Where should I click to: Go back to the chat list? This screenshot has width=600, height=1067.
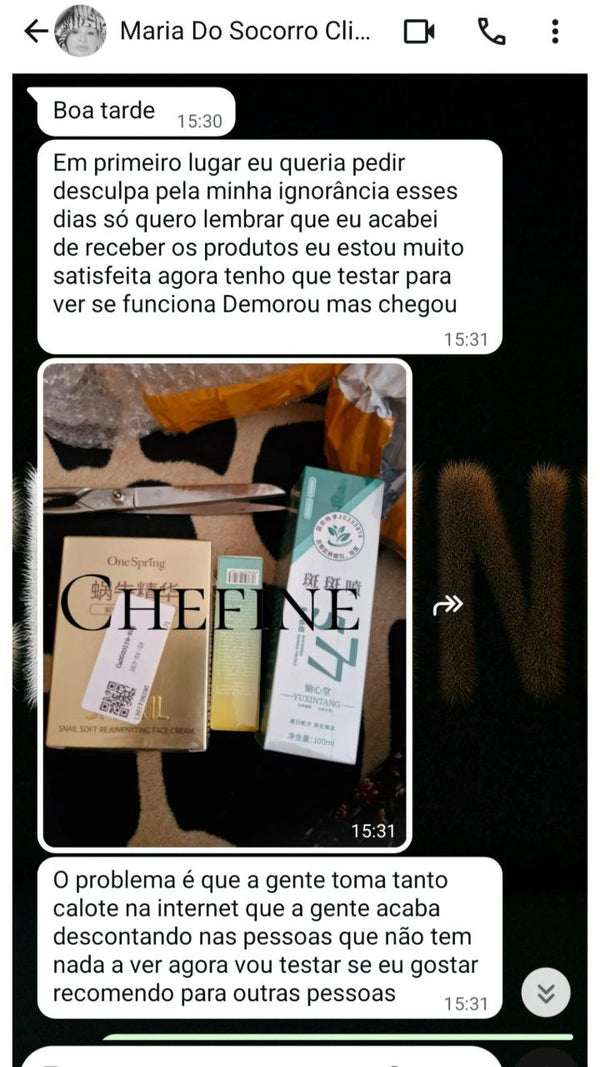[x=34, y=32]
